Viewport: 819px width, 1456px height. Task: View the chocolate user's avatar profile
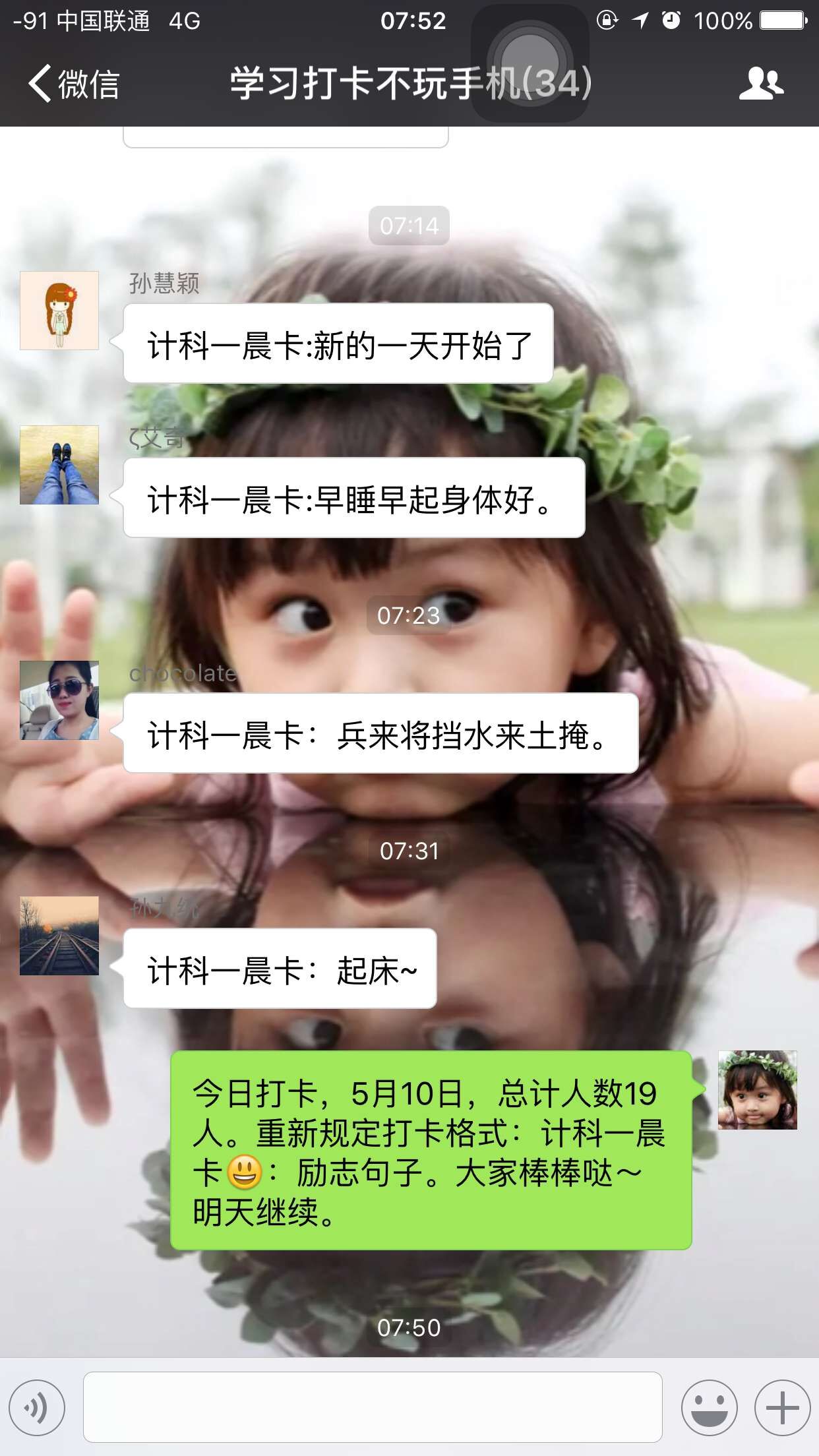click(x=59, y=700)
